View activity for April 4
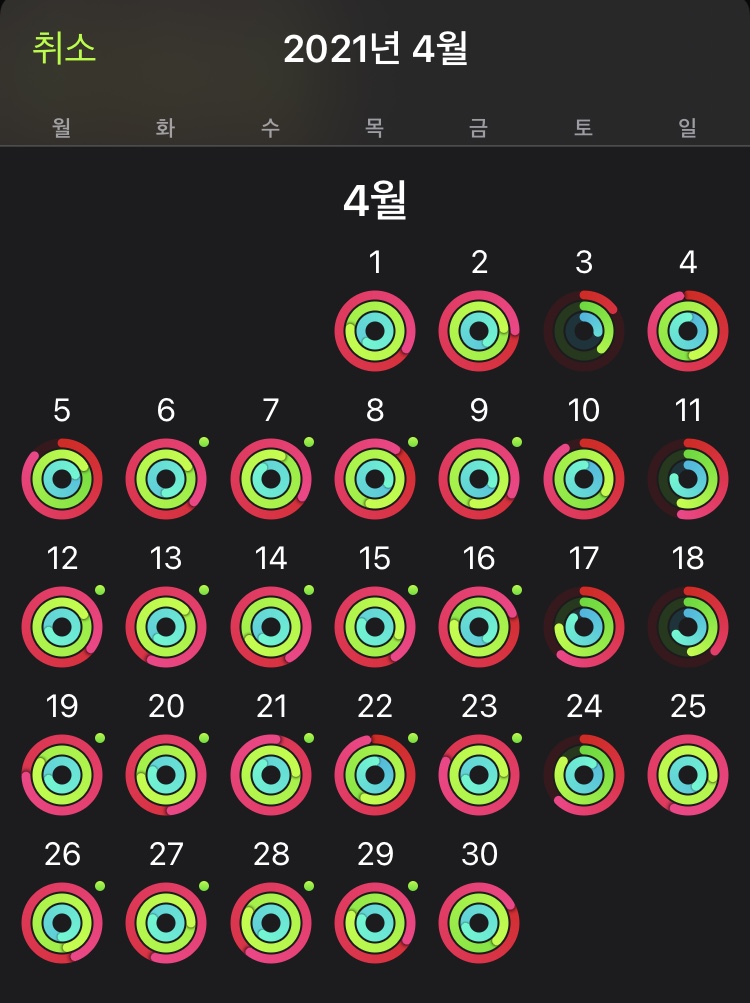 tap(688, 331)
